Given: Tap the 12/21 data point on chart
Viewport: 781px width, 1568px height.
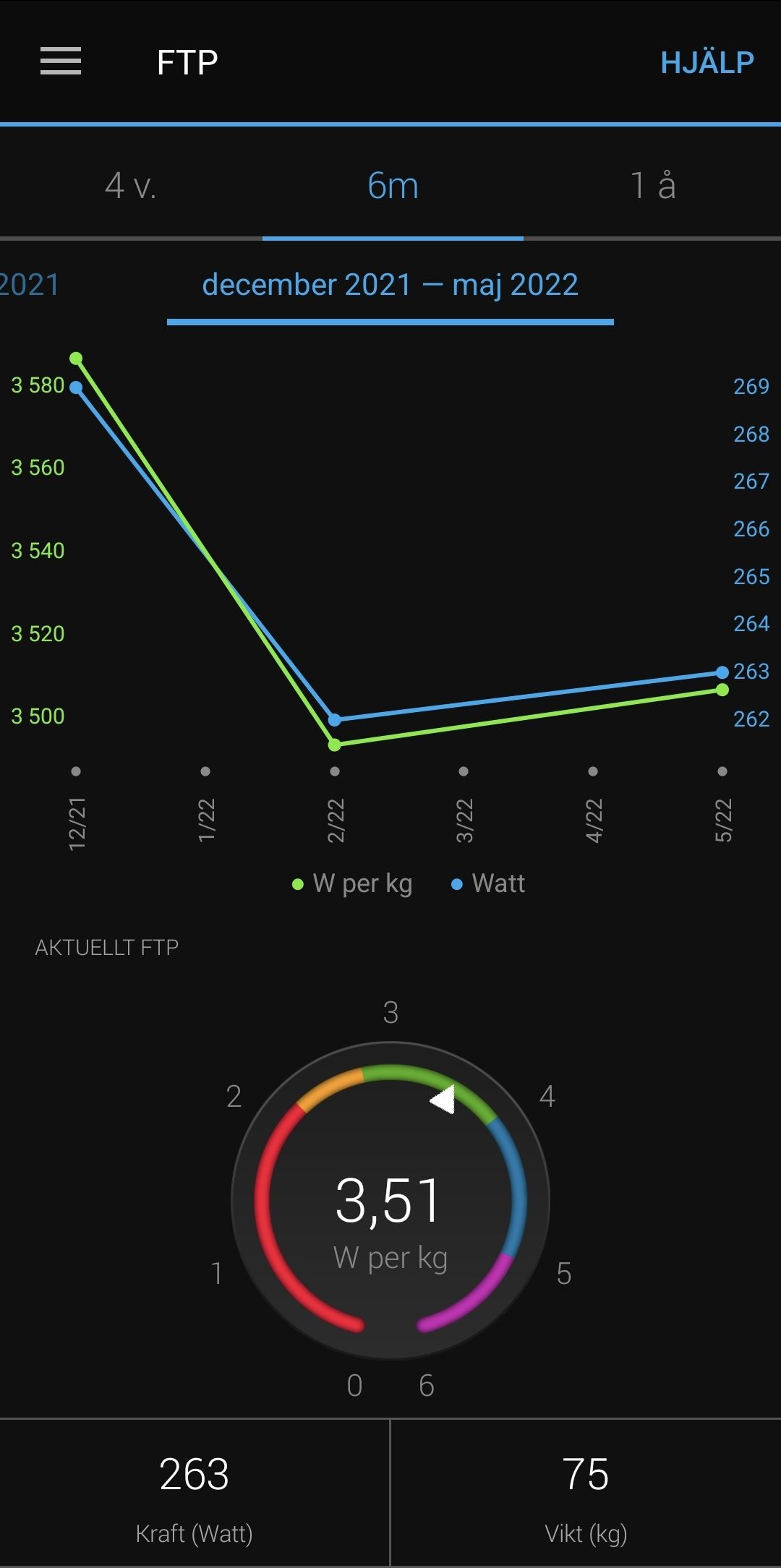Looking at the screenshot, I should point(76,387).
